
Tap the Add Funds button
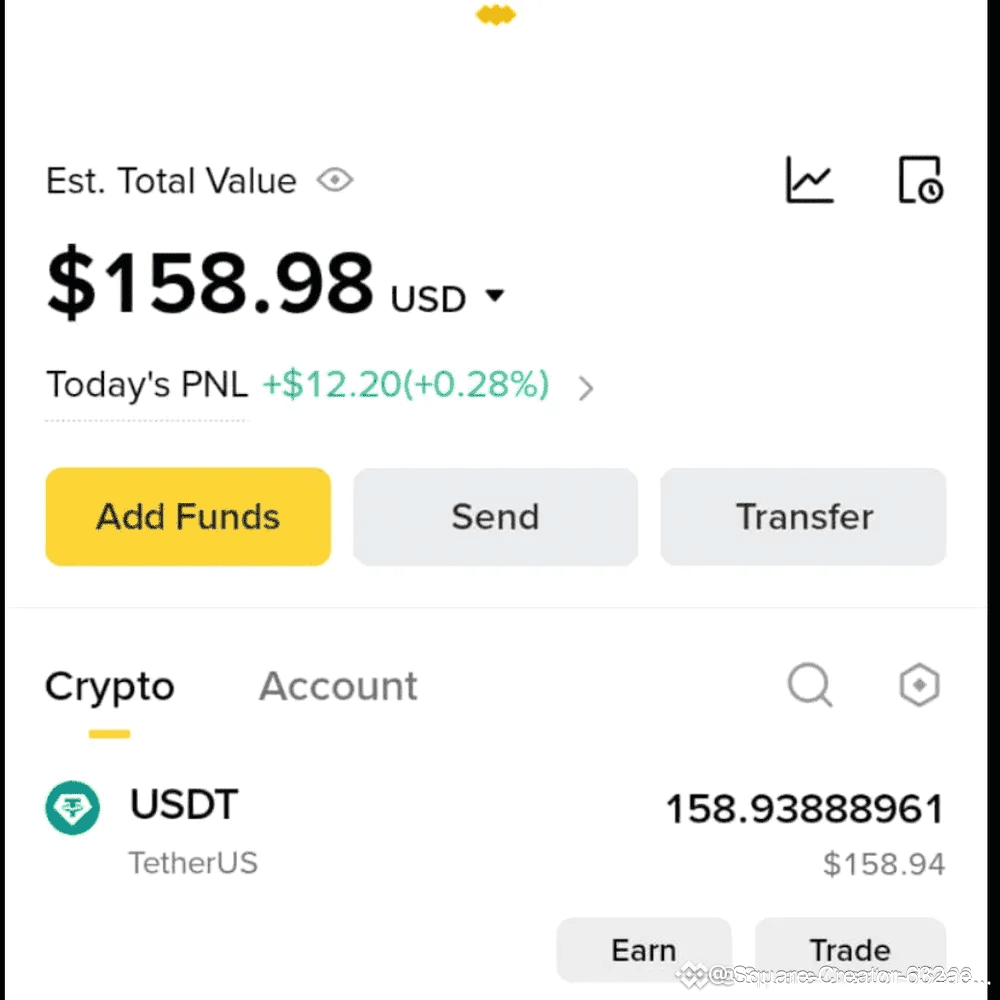tap(188, 517)
